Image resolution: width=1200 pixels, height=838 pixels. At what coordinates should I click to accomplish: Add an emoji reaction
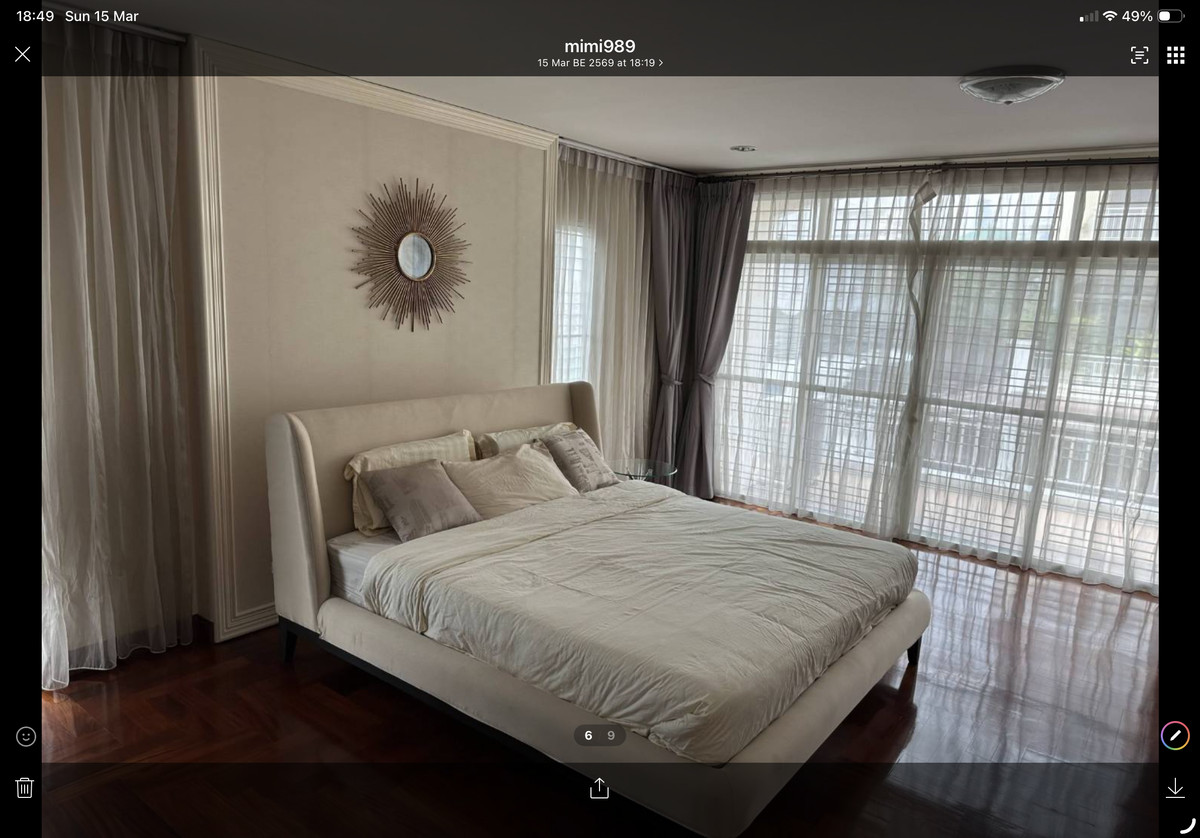coord(26,736)
